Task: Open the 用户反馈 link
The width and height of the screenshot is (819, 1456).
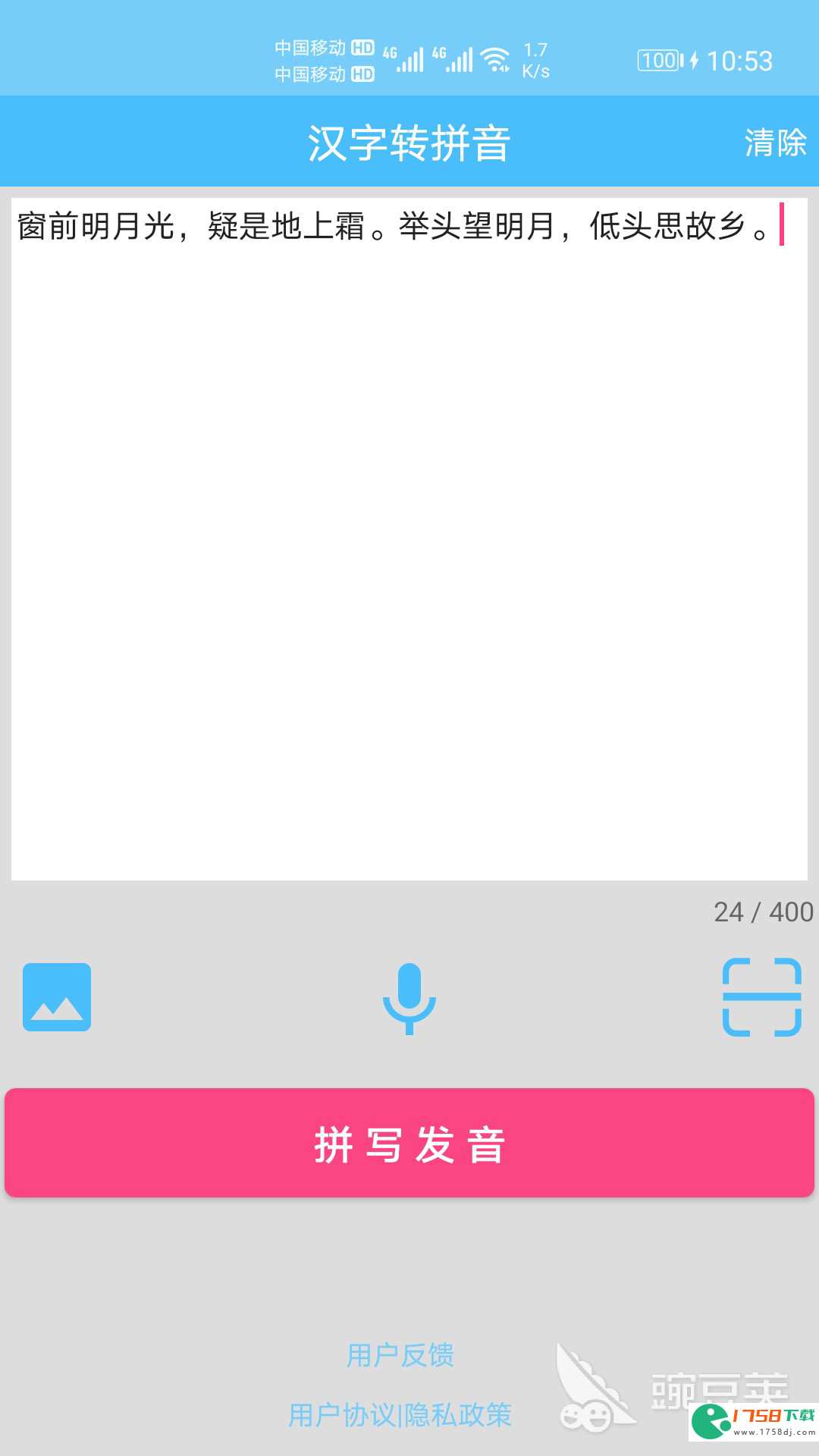Action: click(400, 1355)
